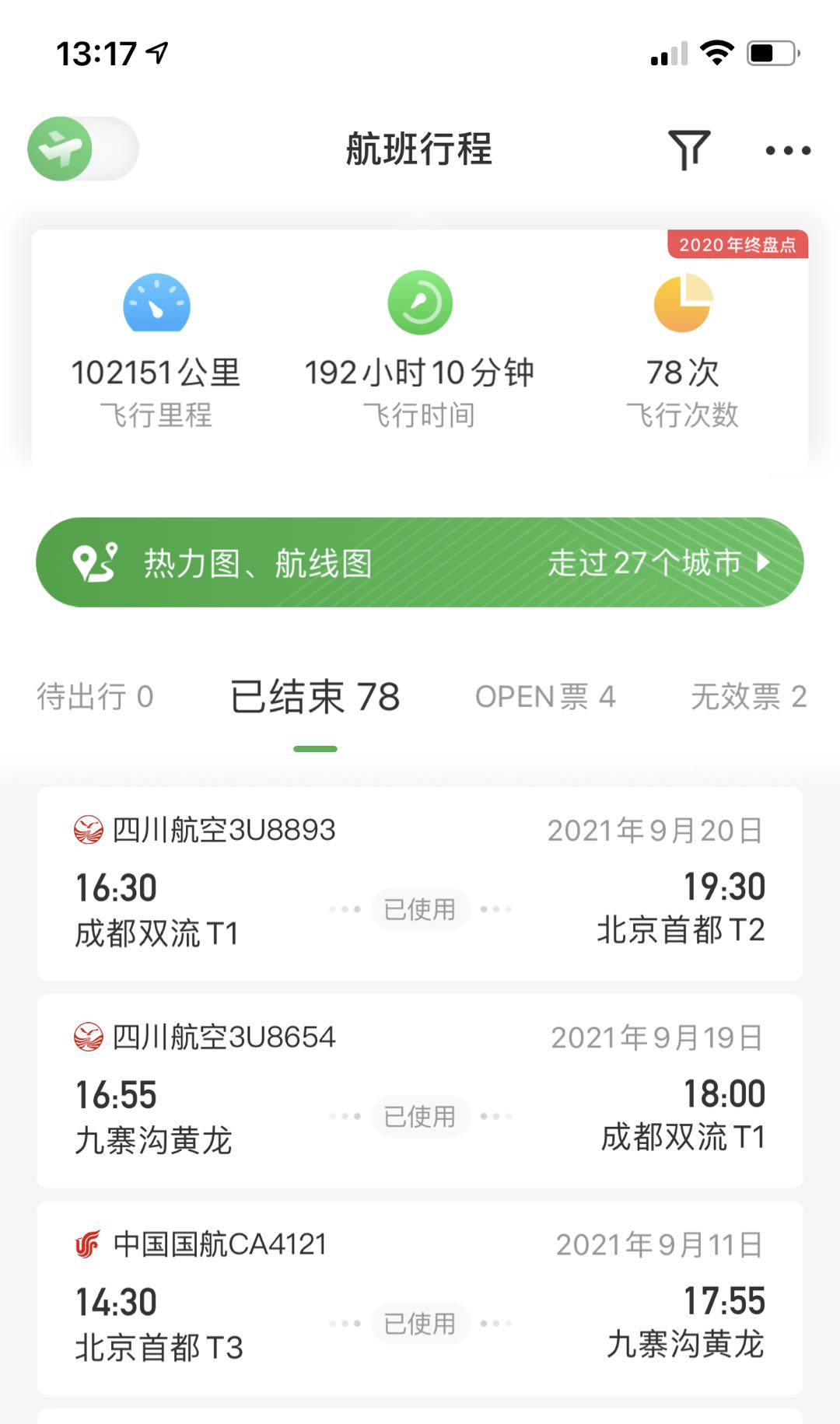The width and height of the screenshot is (840, 1424).
Task: Switch to the 待出行 tab
Action: point(95,696)
